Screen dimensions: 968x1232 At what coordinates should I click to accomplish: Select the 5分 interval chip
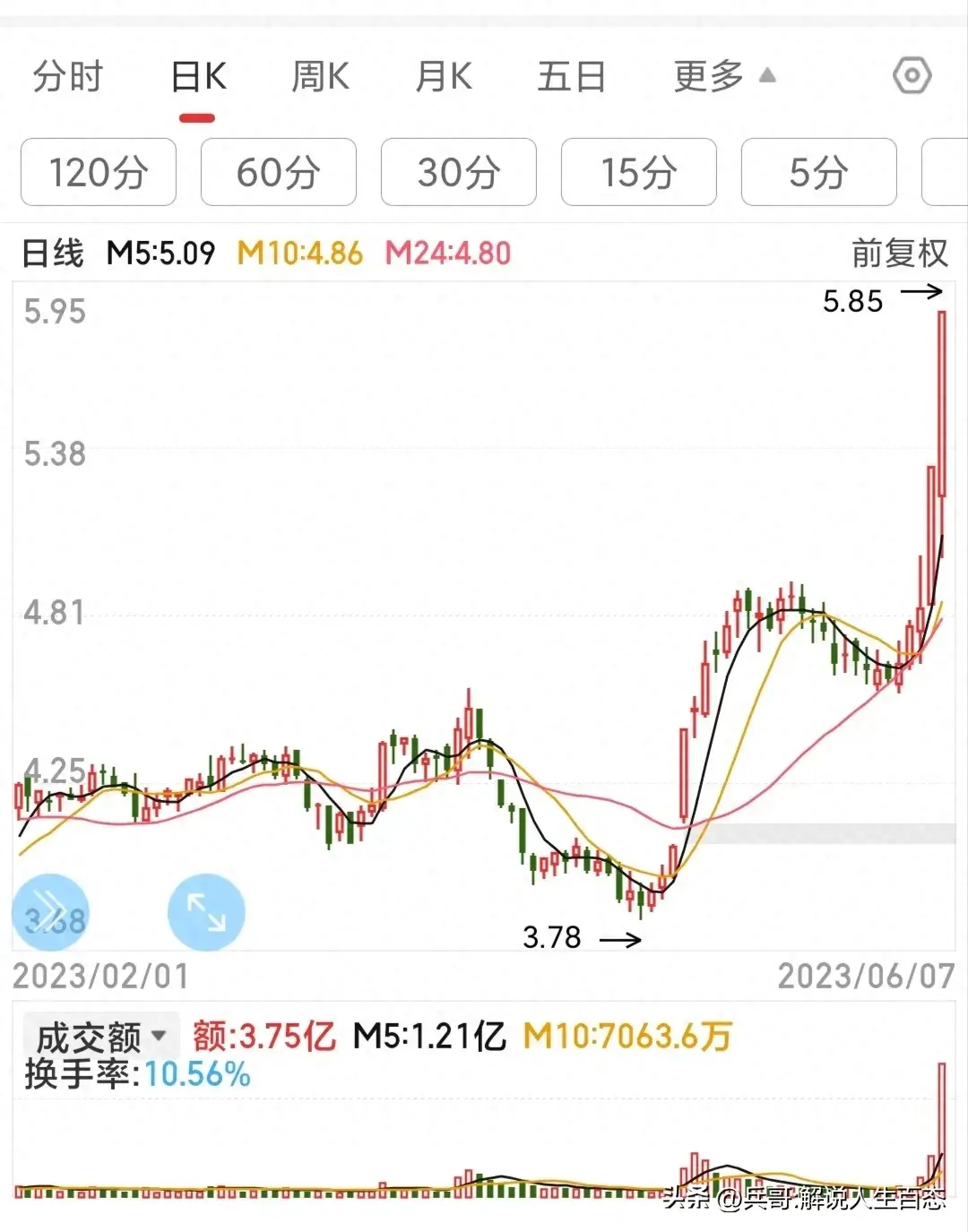819,172
